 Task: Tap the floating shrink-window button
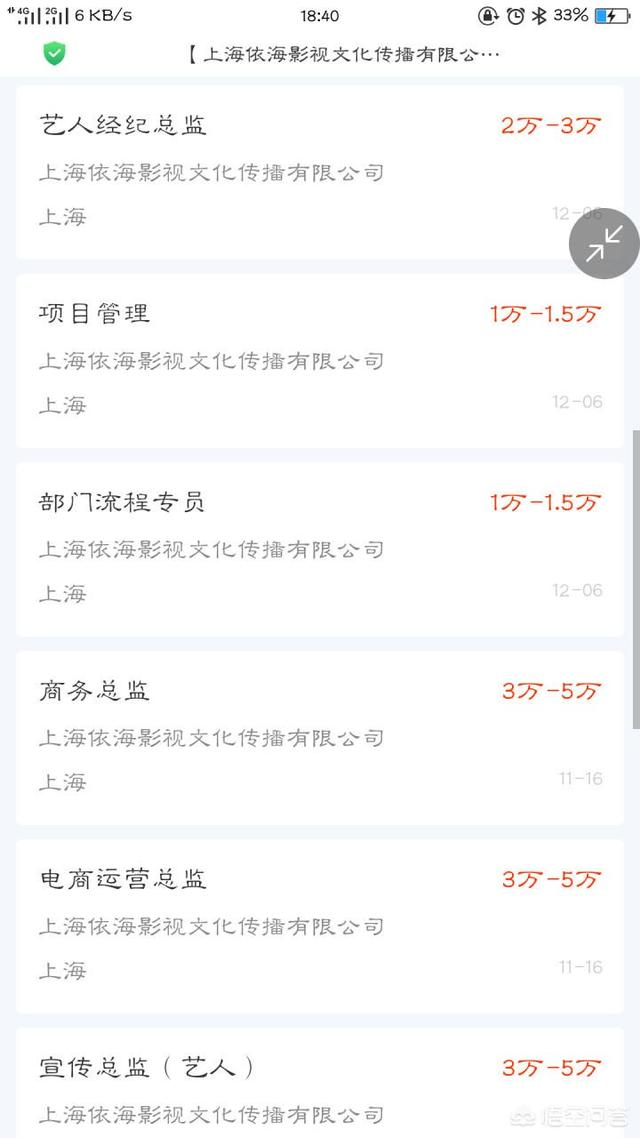pyautogui.click(x=604, y=244)
